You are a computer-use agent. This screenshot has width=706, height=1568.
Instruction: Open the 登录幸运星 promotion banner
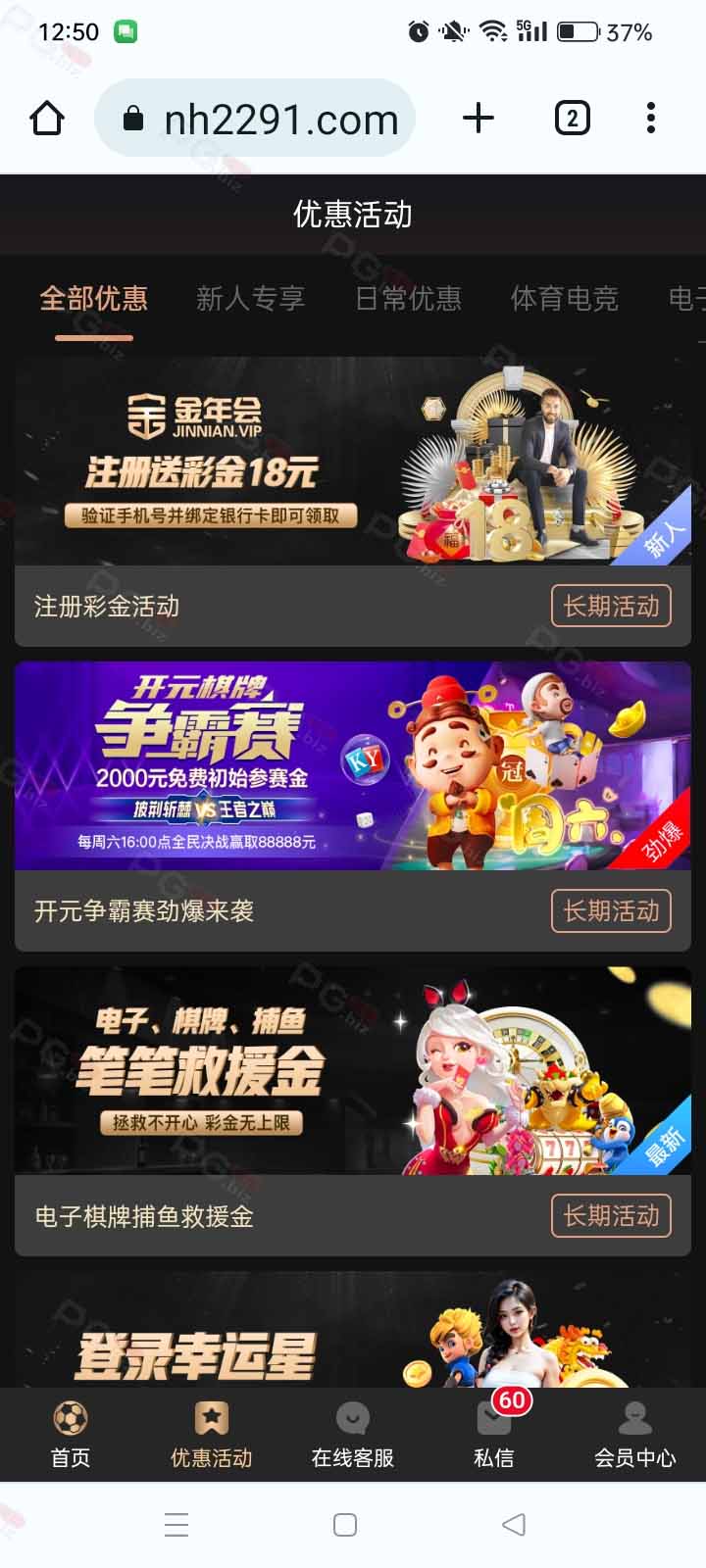click(353, 1330)
